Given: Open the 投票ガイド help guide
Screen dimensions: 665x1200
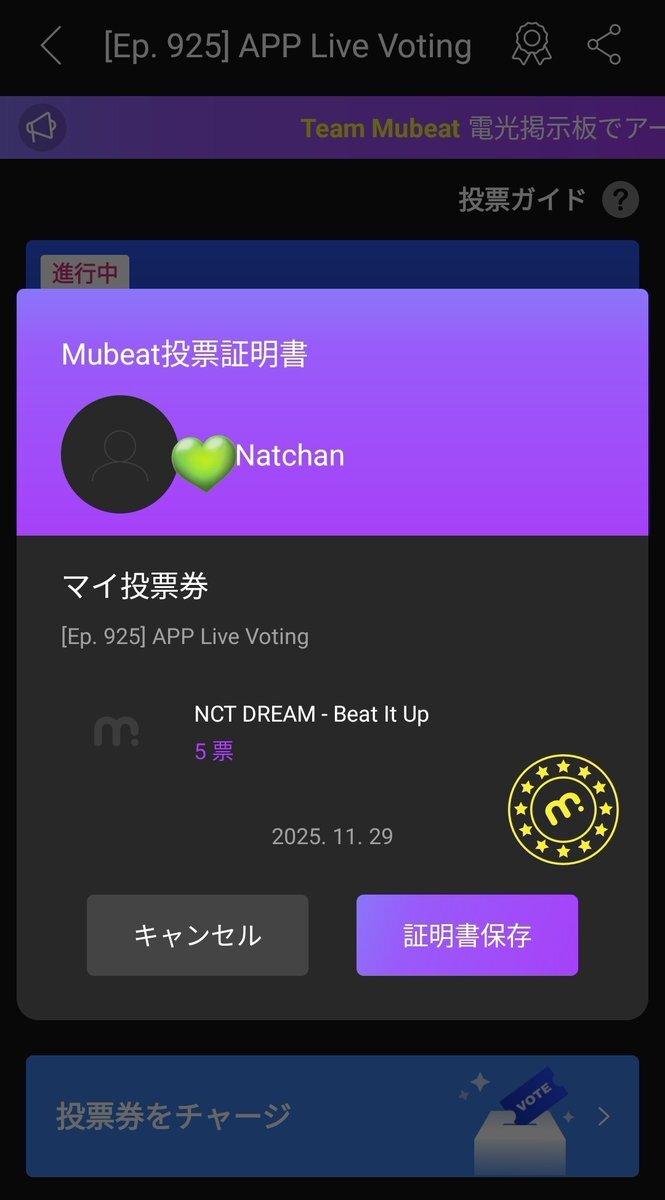Looking at the screenshot, I should (x=619, y=200).
